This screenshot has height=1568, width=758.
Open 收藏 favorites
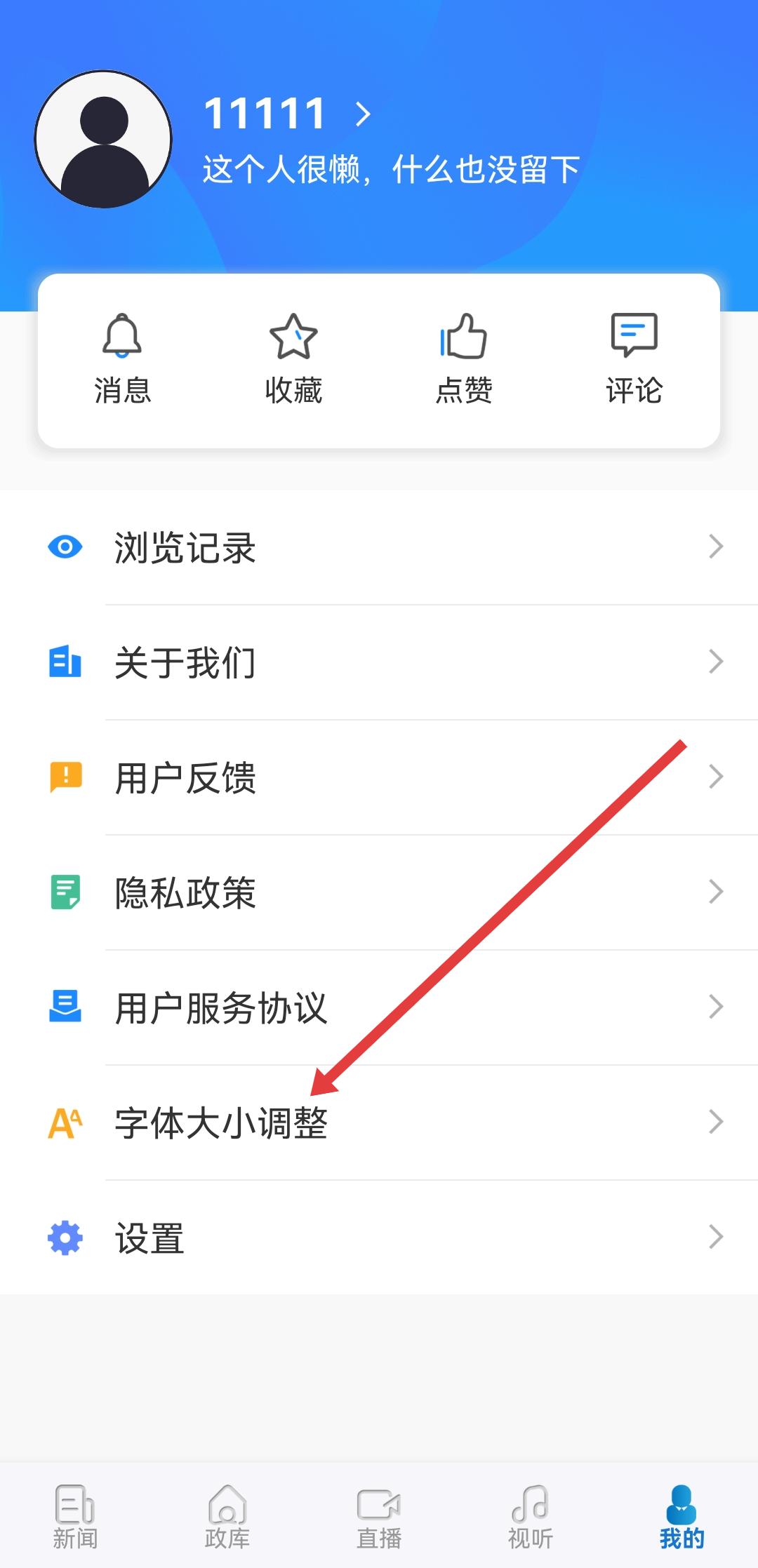[x=293, y=359]
